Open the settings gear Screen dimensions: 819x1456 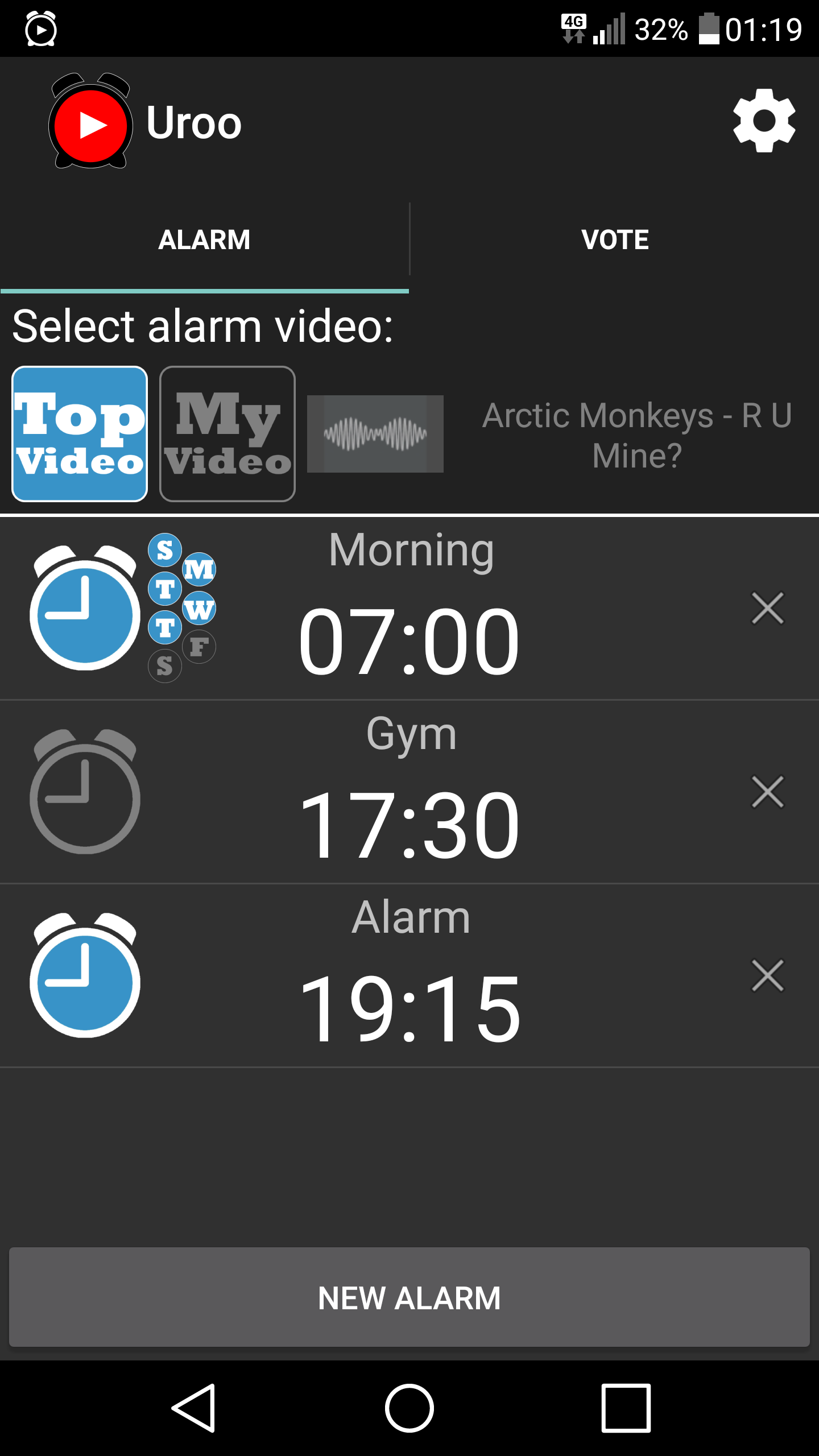pos(764,121)
